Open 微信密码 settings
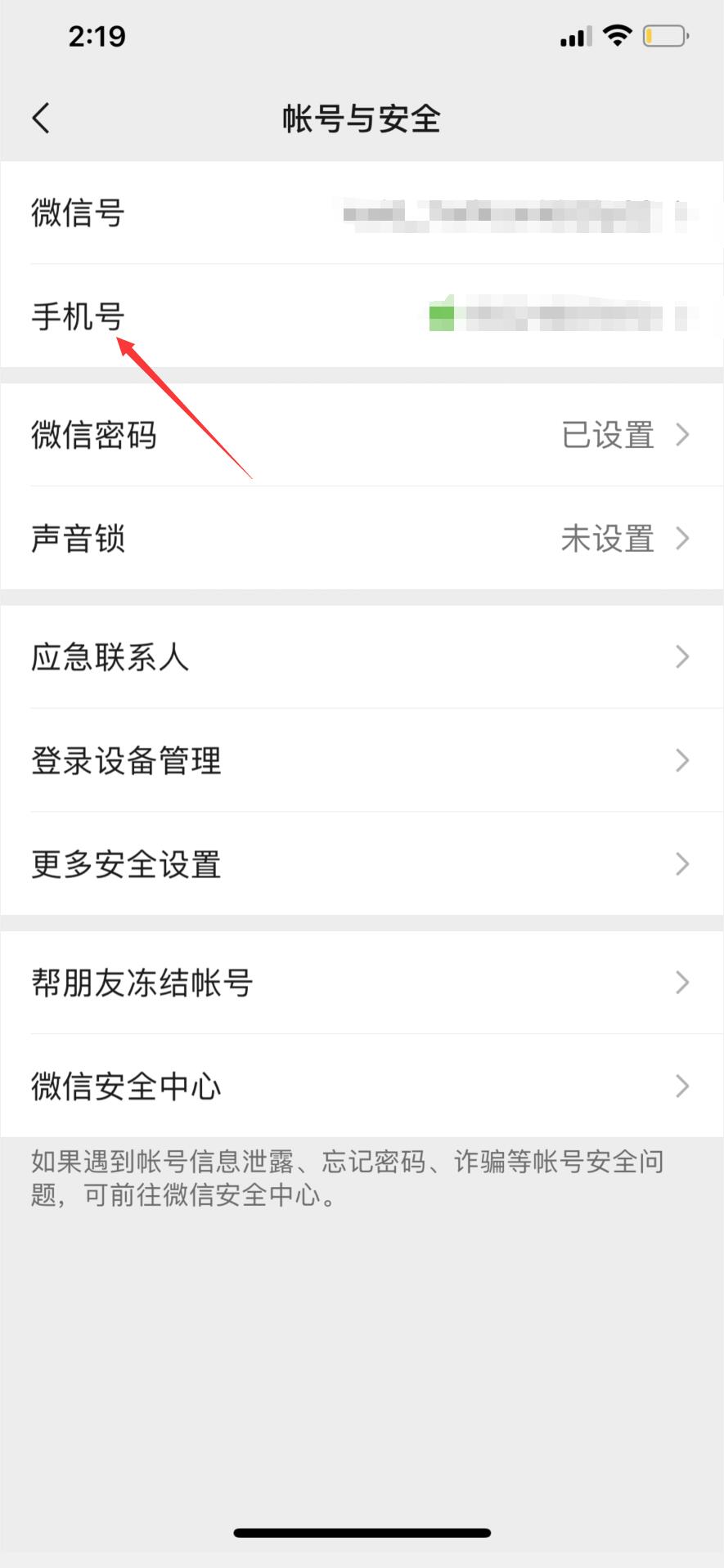724x1568 pixels. [362, 435]
